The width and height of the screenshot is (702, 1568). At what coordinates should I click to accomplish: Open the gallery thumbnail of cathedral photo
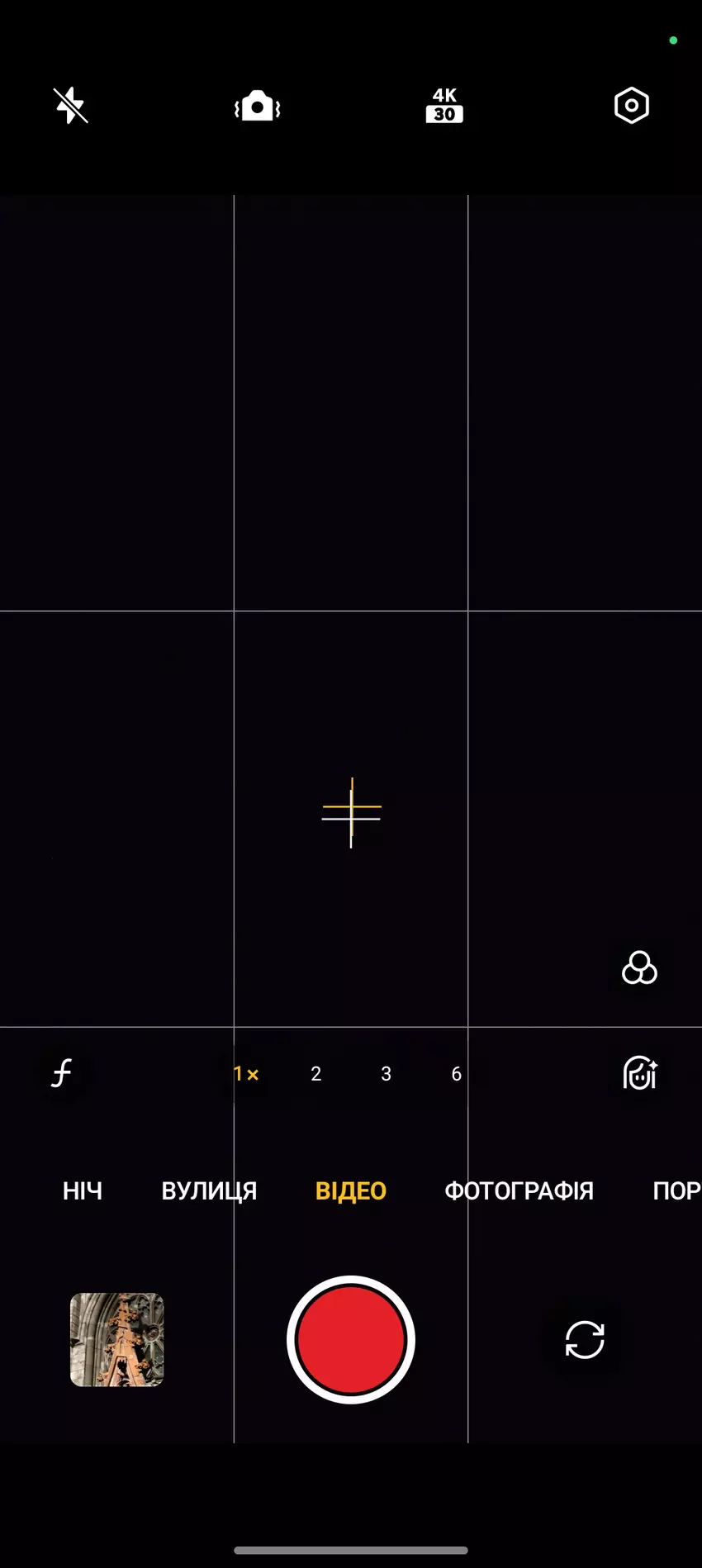click(x=116, y=1339)
